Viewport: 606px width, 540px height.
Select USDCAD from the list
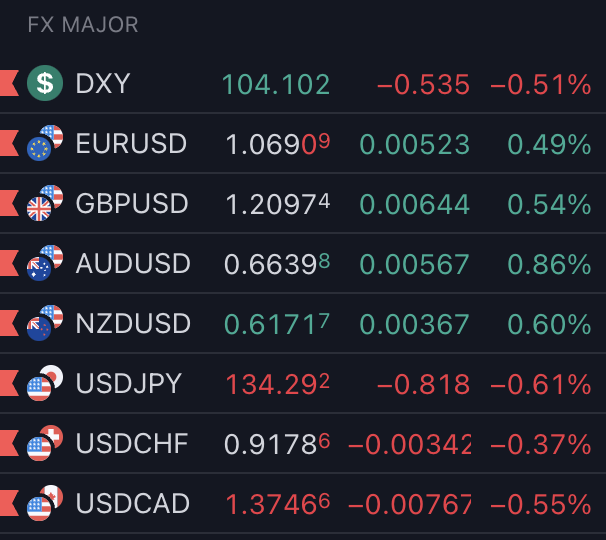point(133,504)
